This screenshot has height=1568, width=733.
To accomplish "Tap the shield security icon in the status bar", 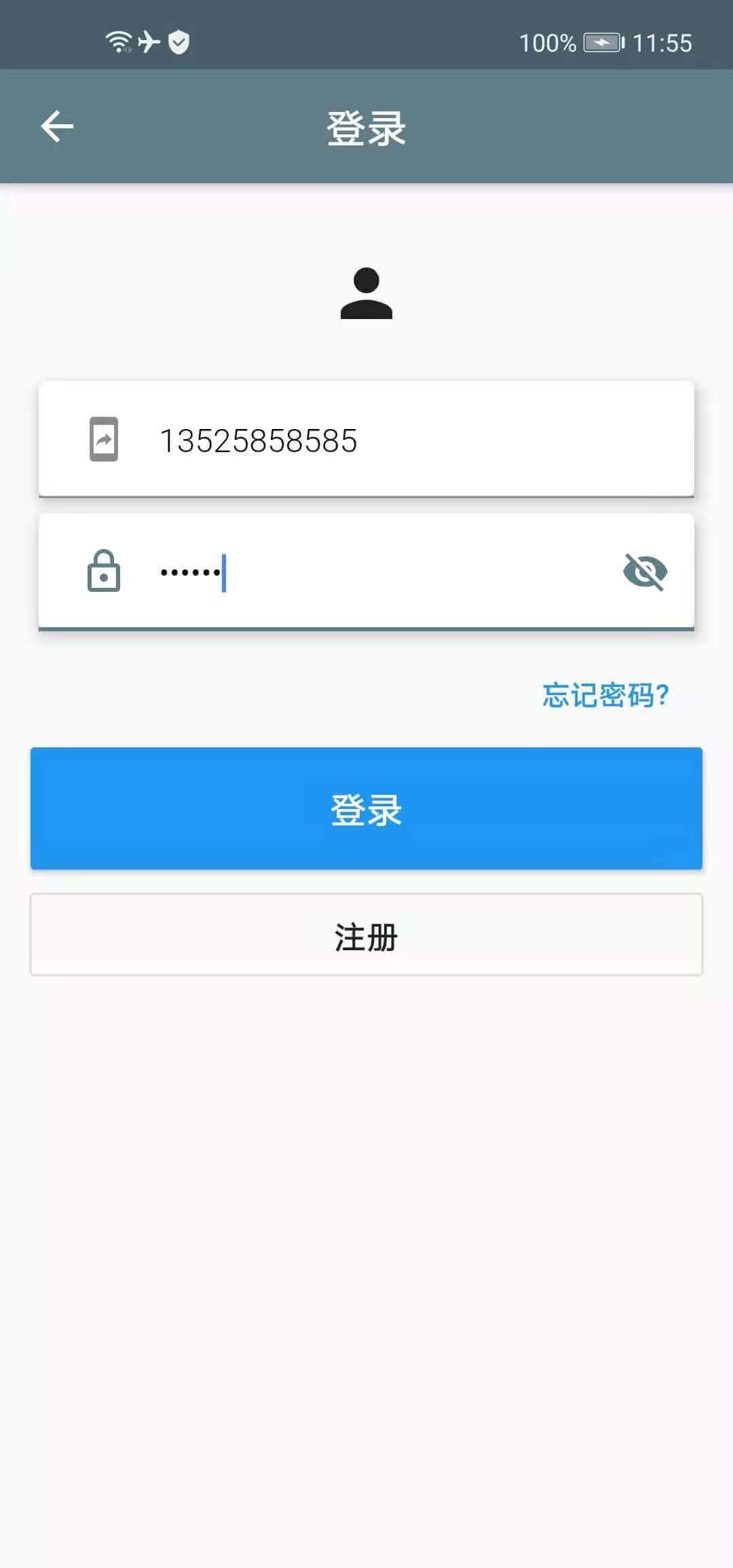I will 177,42.
